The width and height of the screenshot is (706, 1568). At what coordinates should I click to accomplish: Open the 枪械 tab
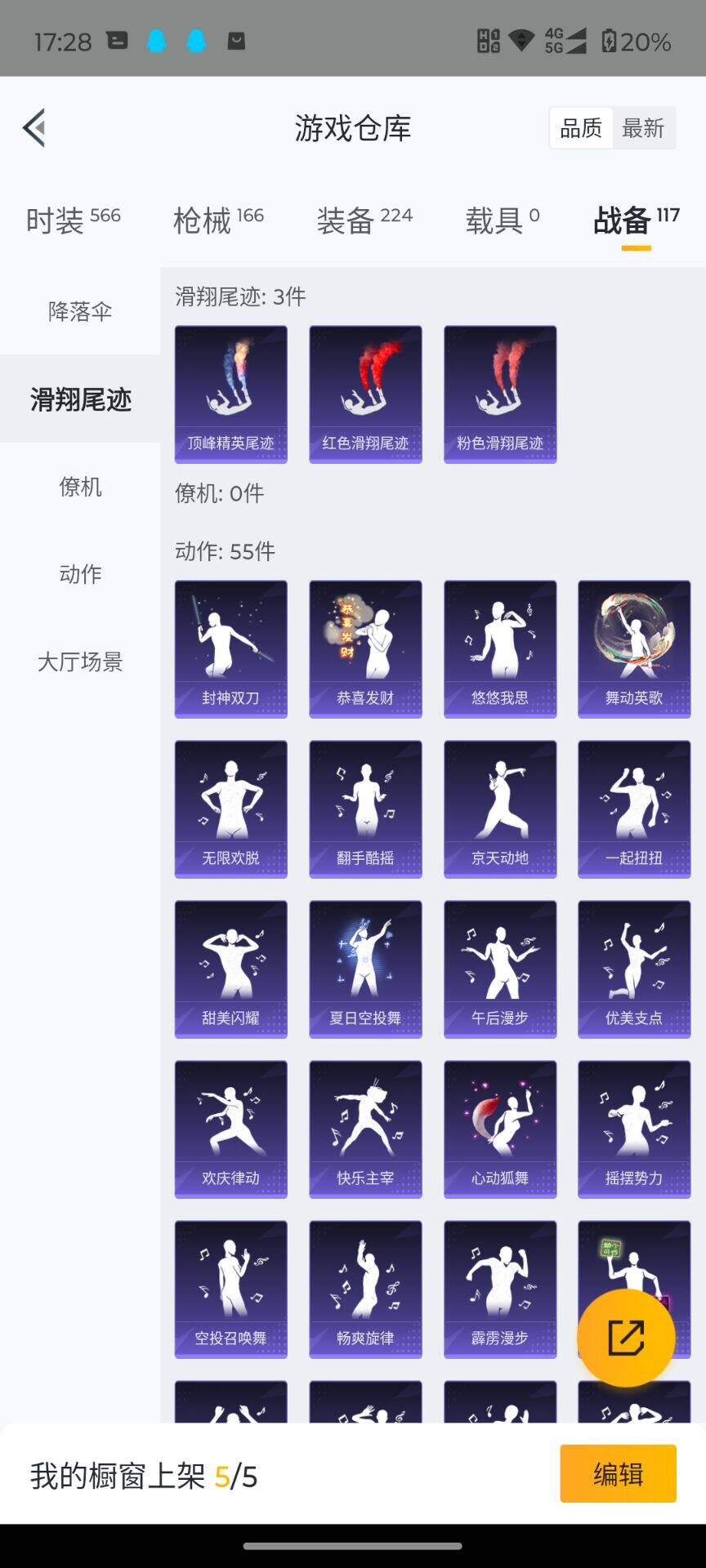218,220
